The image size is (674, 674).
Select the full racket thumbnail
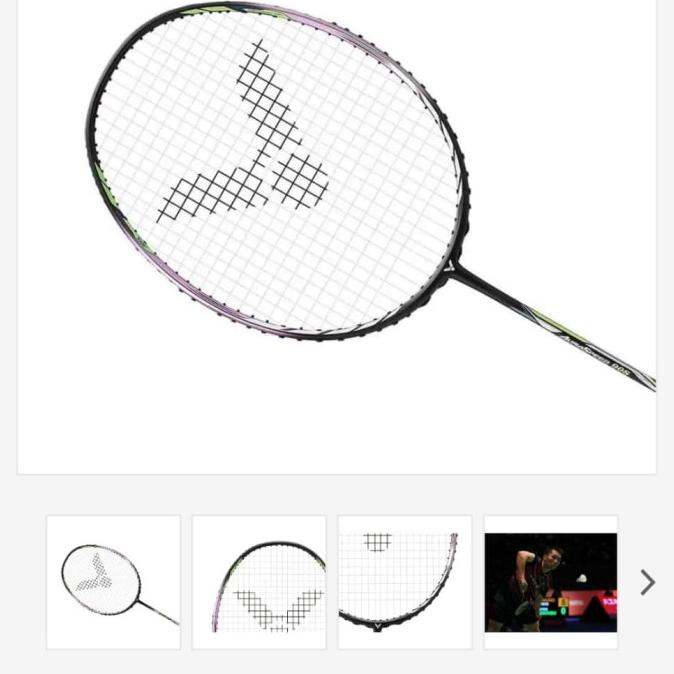[x=114, y=582]
